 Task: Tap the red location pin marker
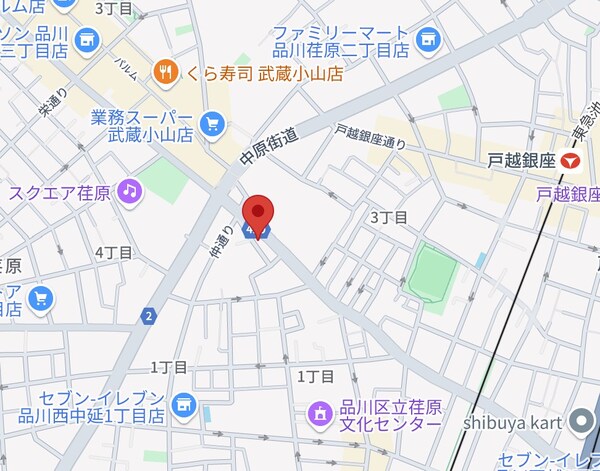(258, 213)
